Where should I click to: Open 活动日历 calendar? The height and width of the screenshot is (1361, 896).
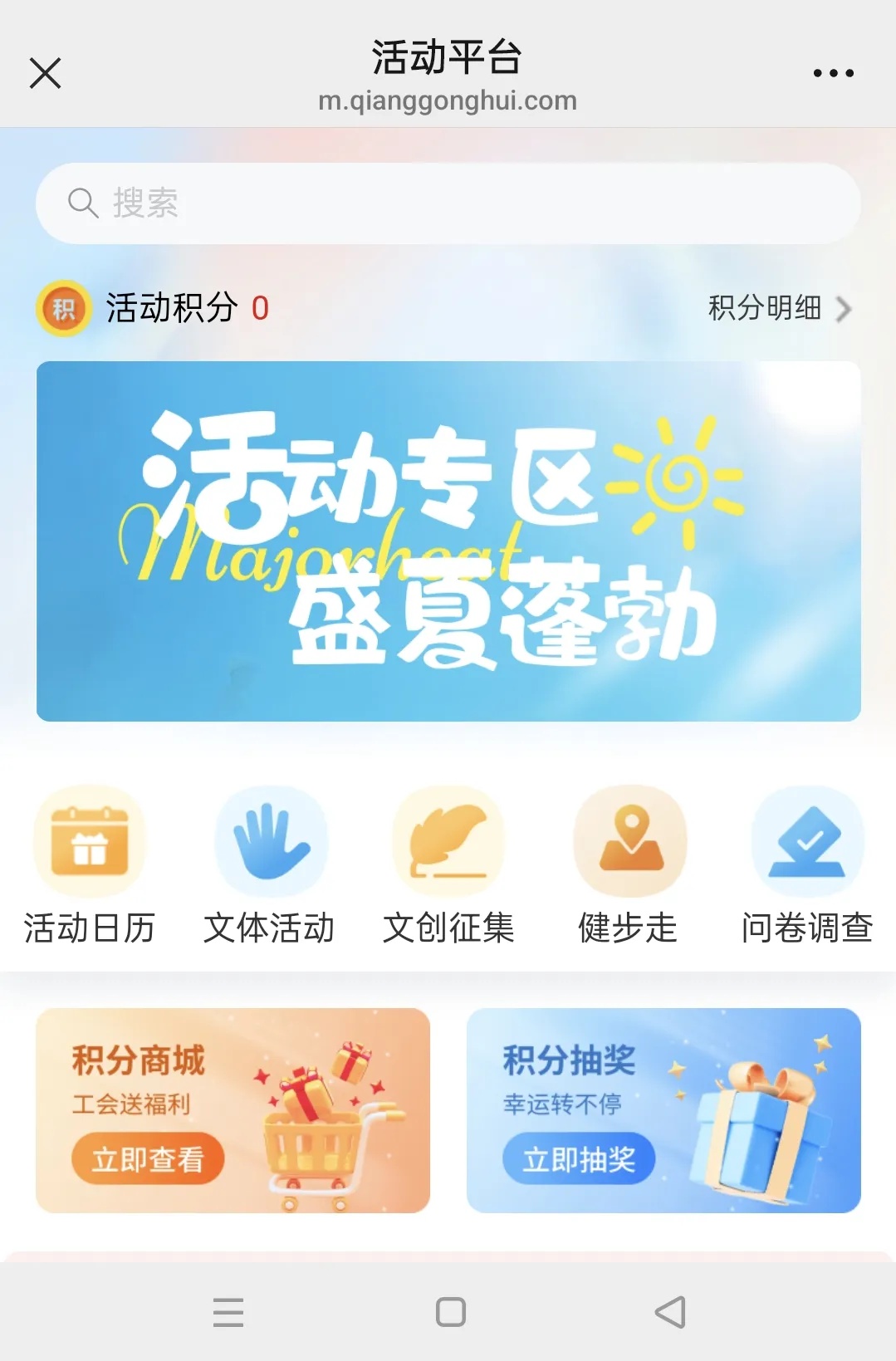click(90, 865)
